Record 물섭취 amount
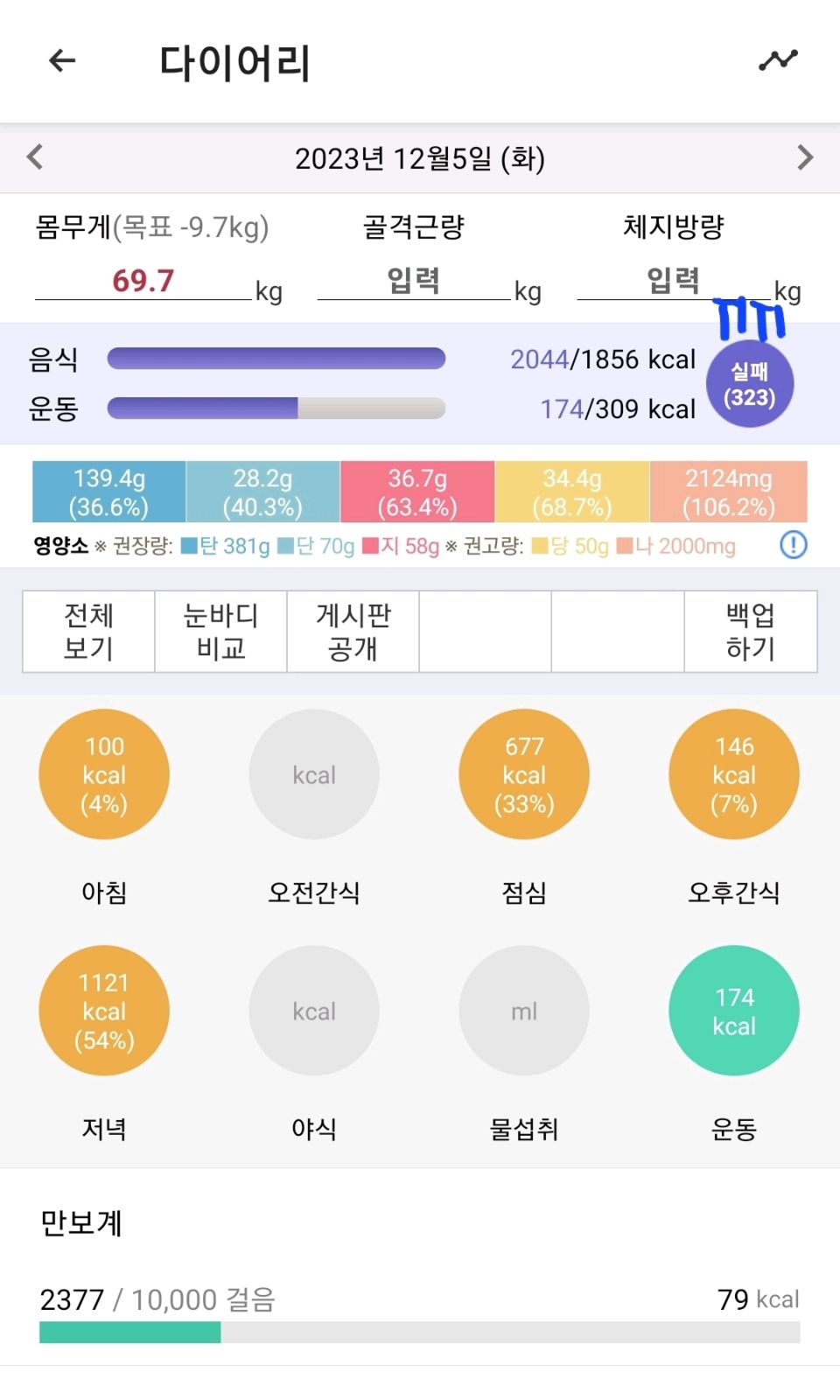 524,1011
